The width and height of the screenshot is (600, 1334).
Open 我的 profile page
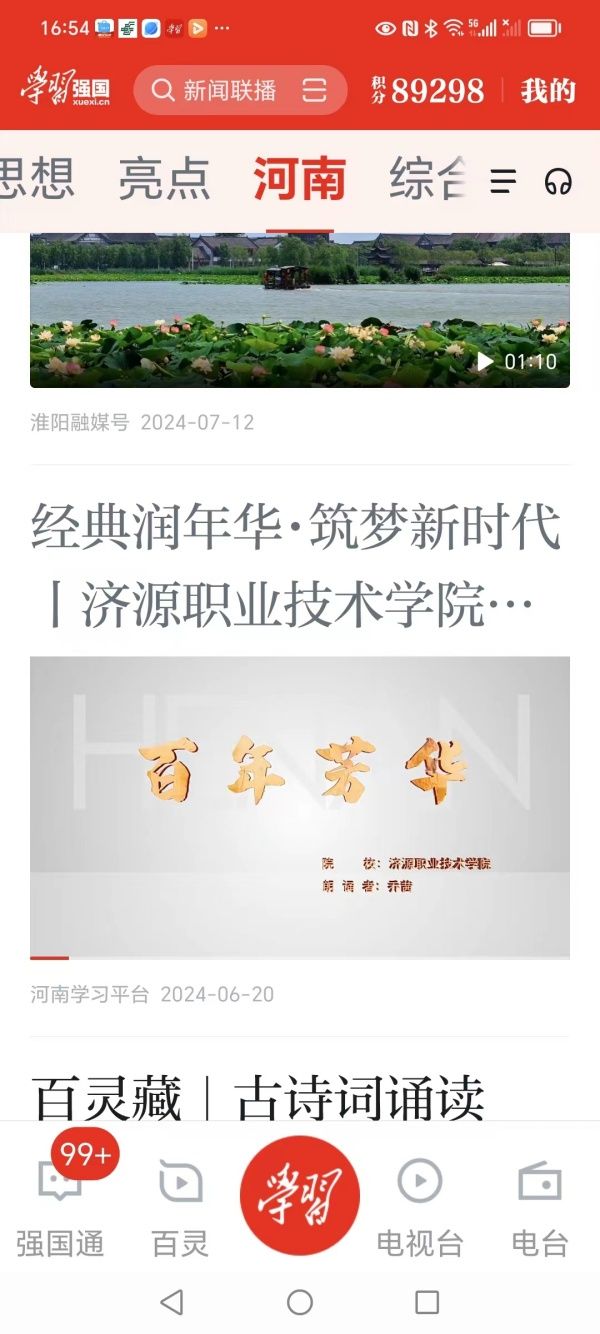click(x=548, y=91)
